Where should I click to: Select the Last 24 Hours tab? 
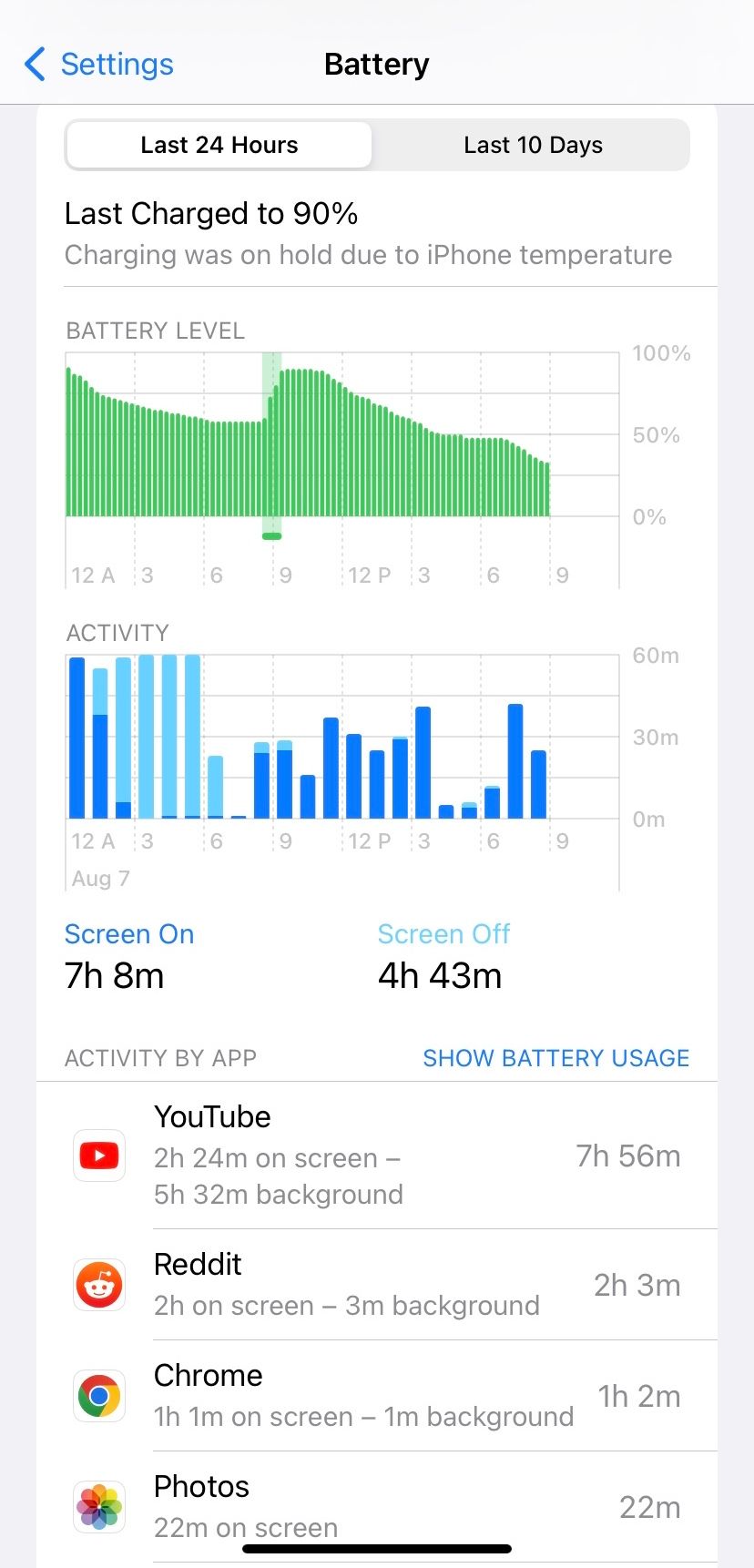click(219, 144)
